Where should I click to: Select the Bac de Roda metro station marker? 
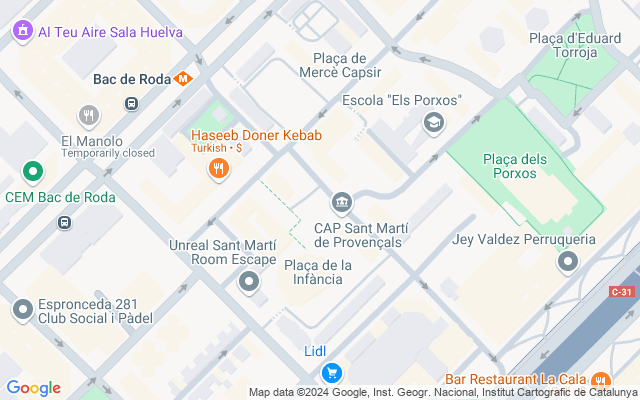(x=182, y=78)
